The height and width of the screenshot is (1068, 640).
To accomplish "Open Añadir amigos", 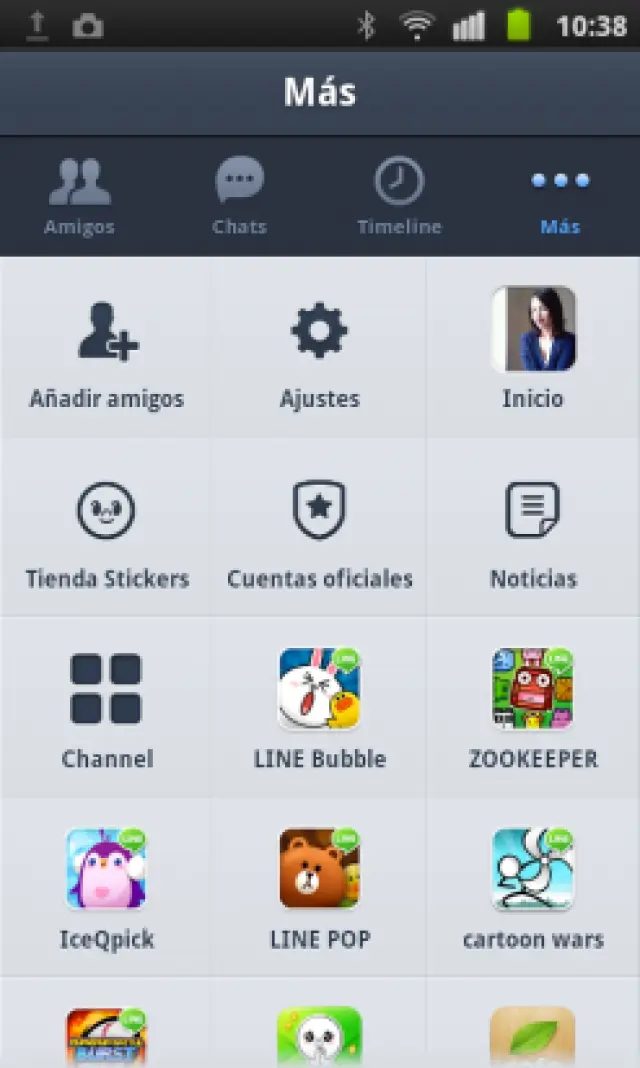I will coord(107,348).
